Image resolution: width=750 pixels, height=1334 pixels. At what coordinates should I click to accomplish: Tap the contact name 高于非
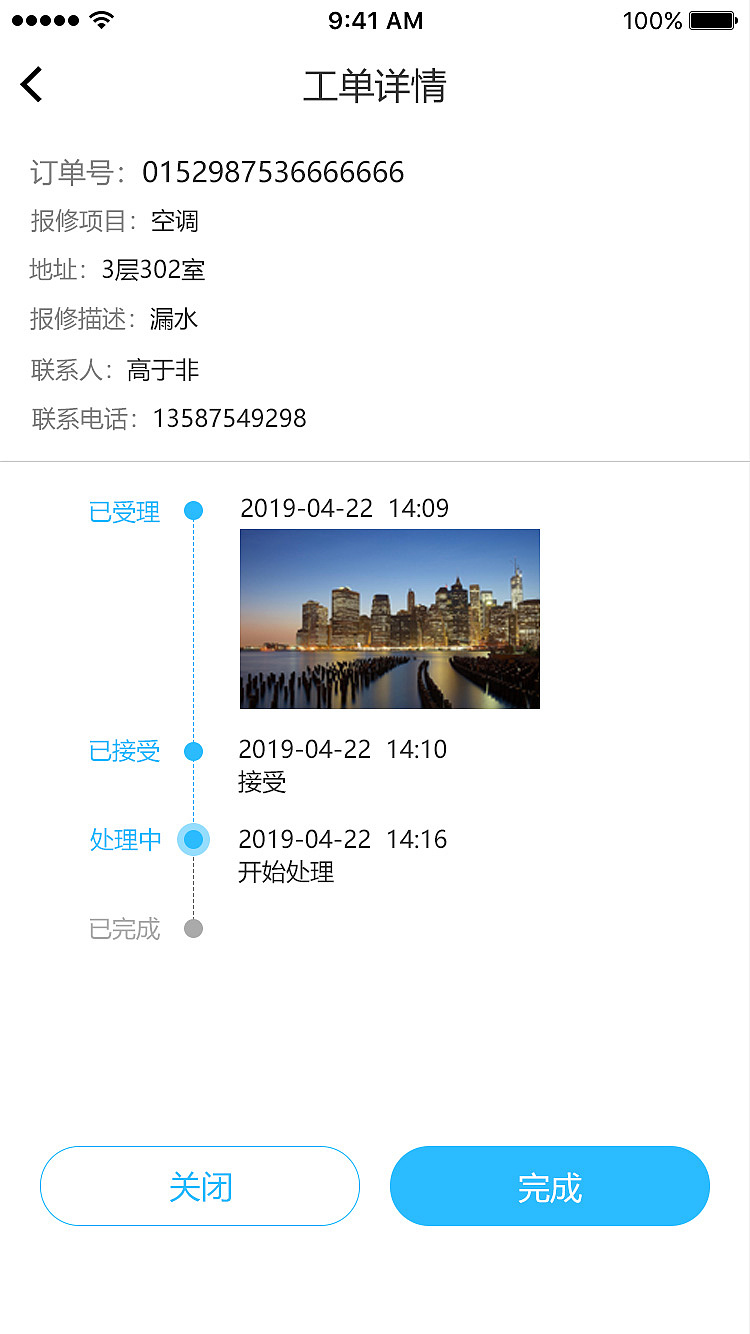click(x=165, y=369)
